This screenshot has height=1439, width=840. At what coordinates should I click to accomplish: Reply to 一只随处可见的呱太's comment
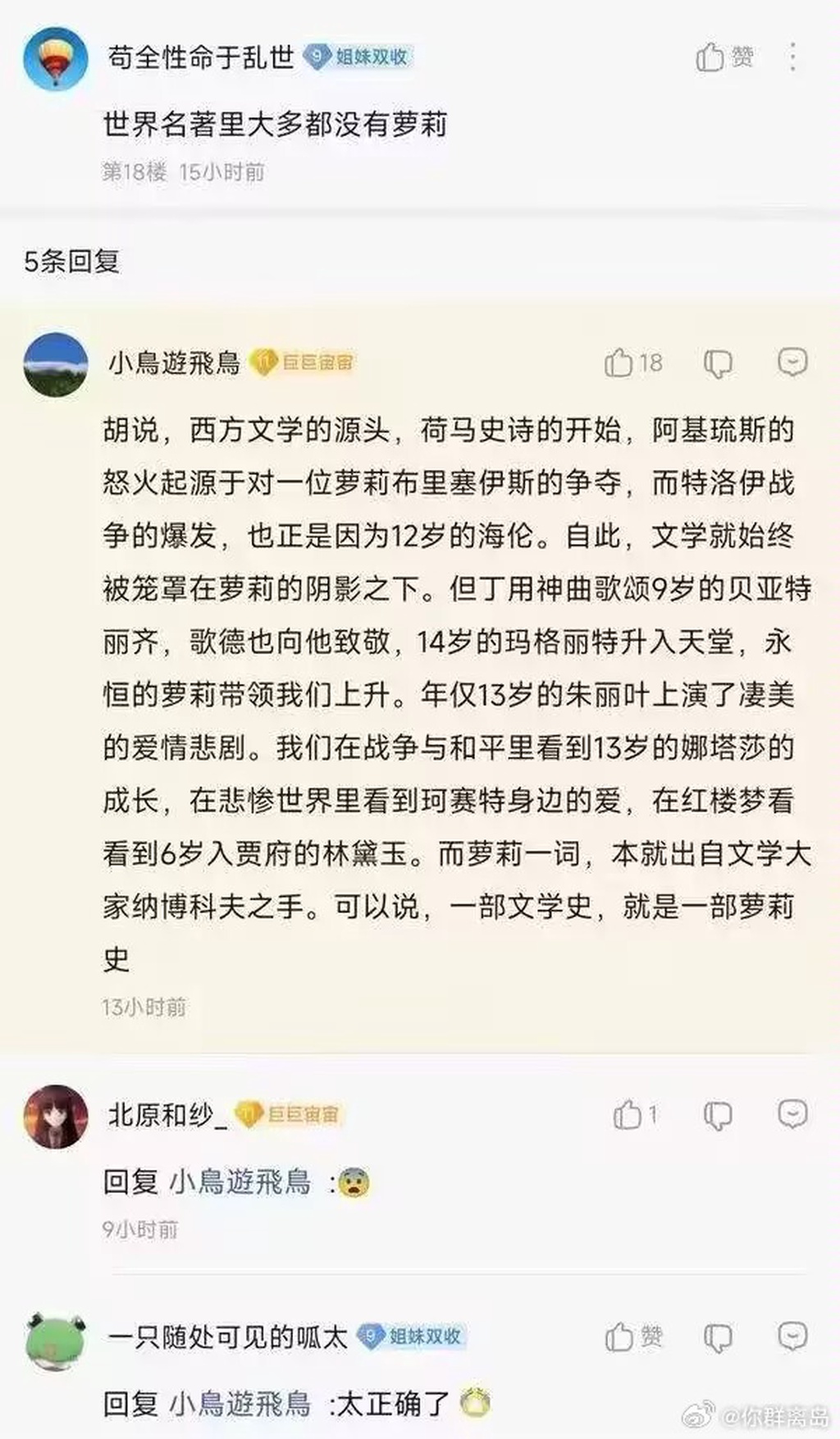click(792, 1336)
